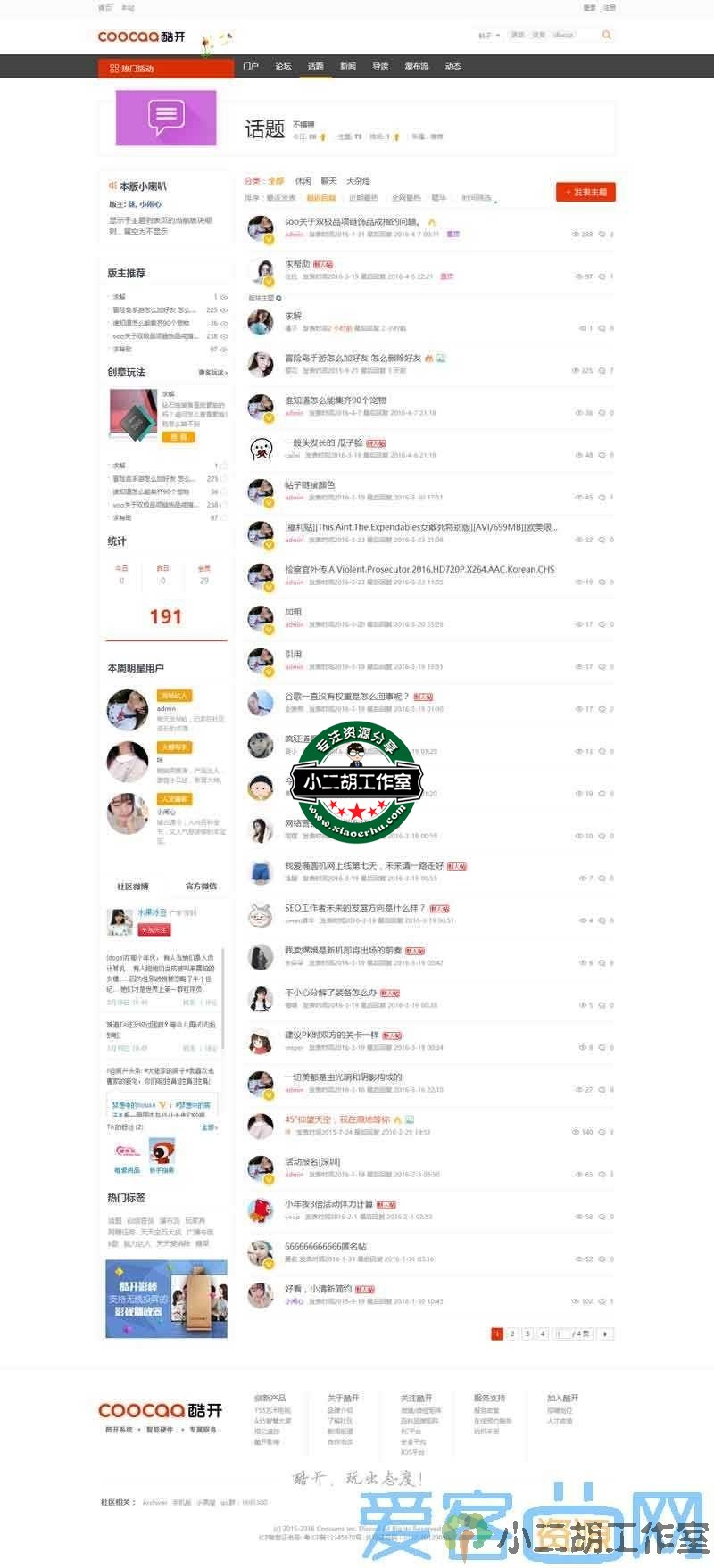714x1568 pixels.
Task: Tap the 发表主题 post button
Action: (585, 192)
